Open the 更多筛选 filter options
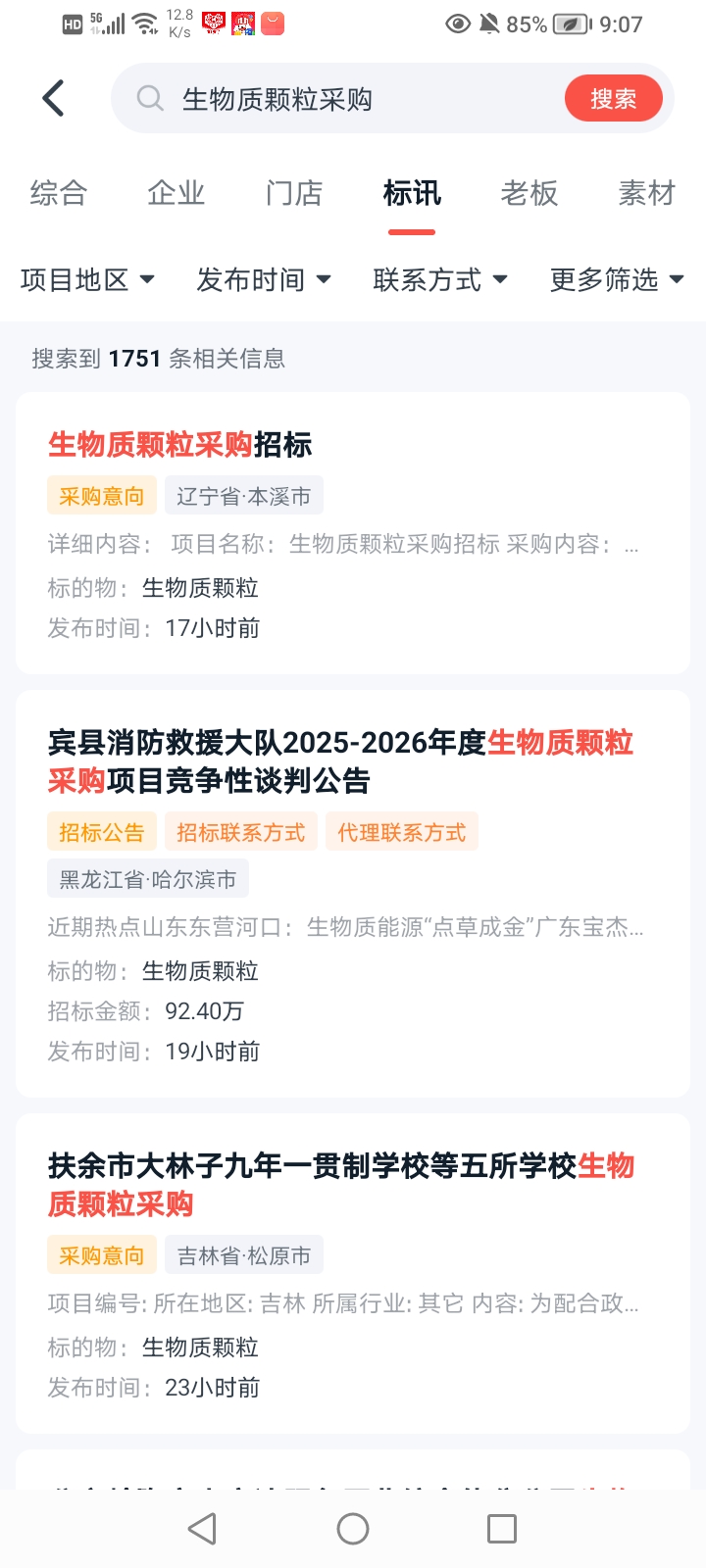This screenshot has height=1568, width=706. [x=617, y=280]
